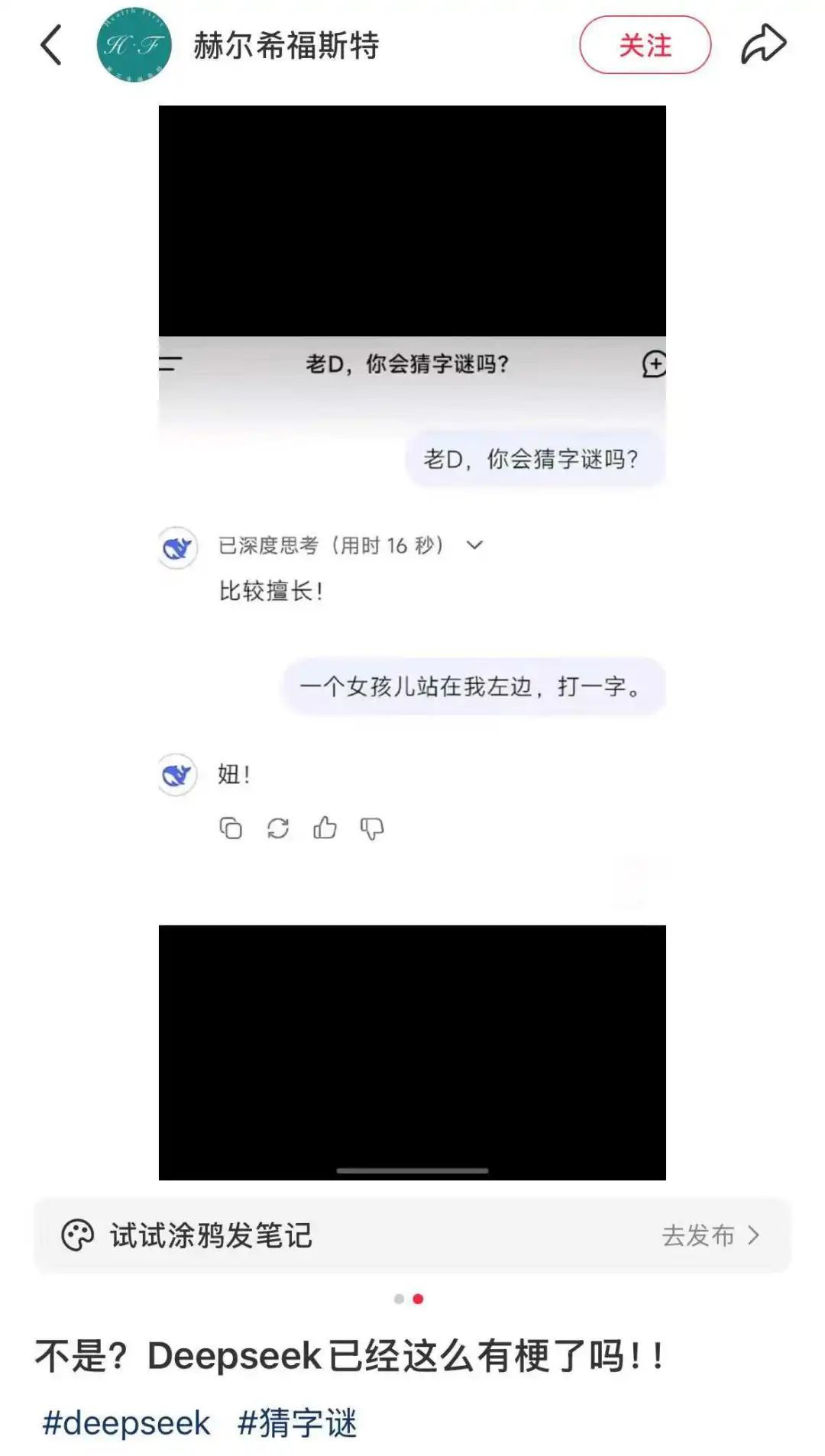
Task: Open 试试涂鸦发笔记 banner to publish
Action: tap(412, 1235)
